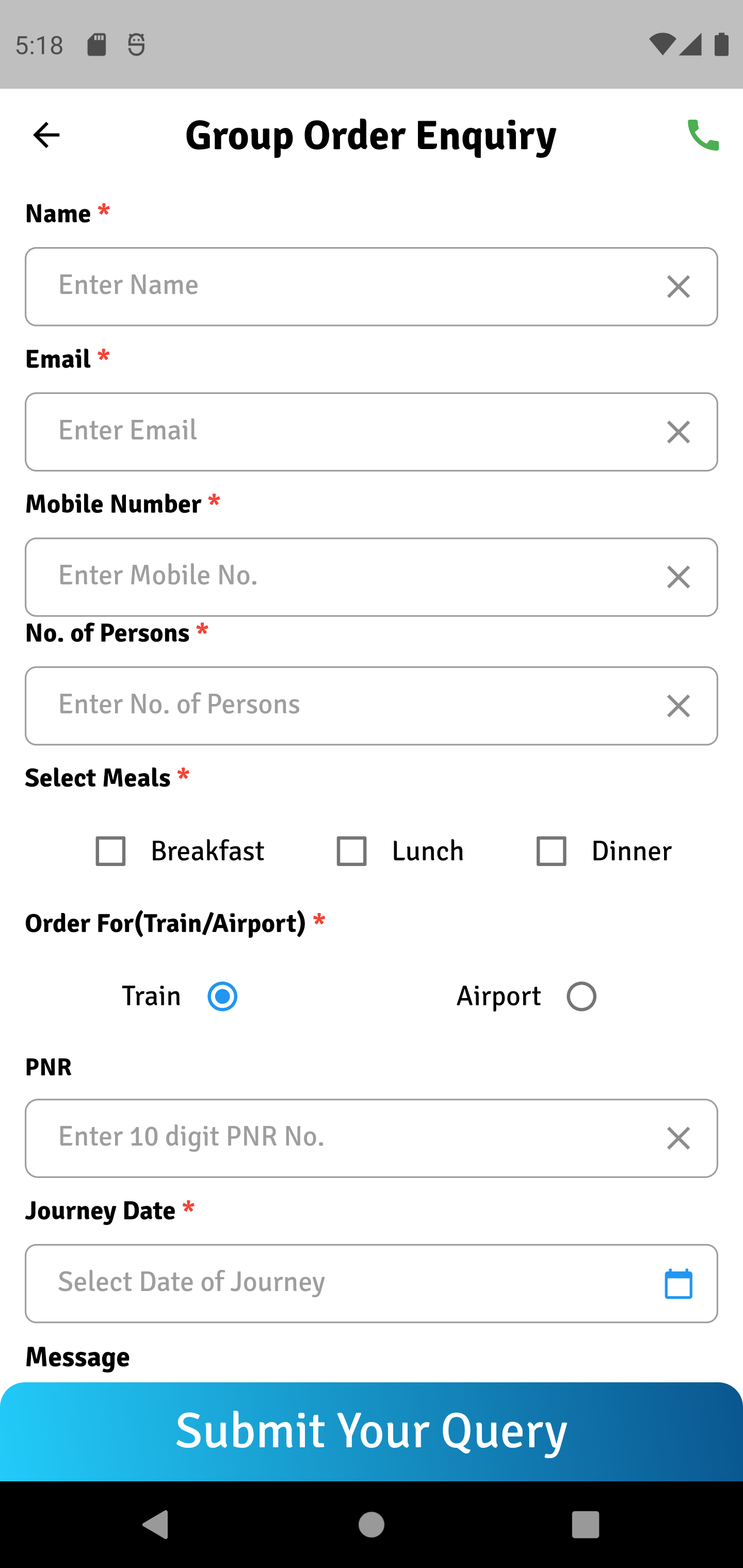This screenshot has width=743, height=1568.
Task: Clear the PNR field
Action: coord(678,1138)
